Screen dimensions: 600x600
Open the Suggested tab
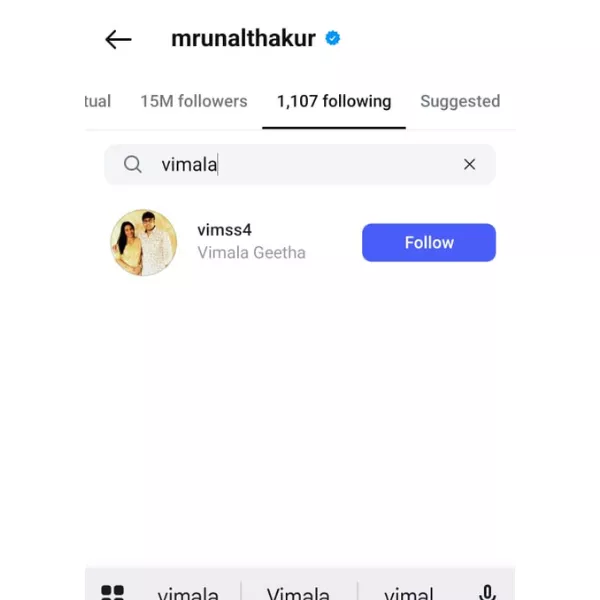point(459,101)
